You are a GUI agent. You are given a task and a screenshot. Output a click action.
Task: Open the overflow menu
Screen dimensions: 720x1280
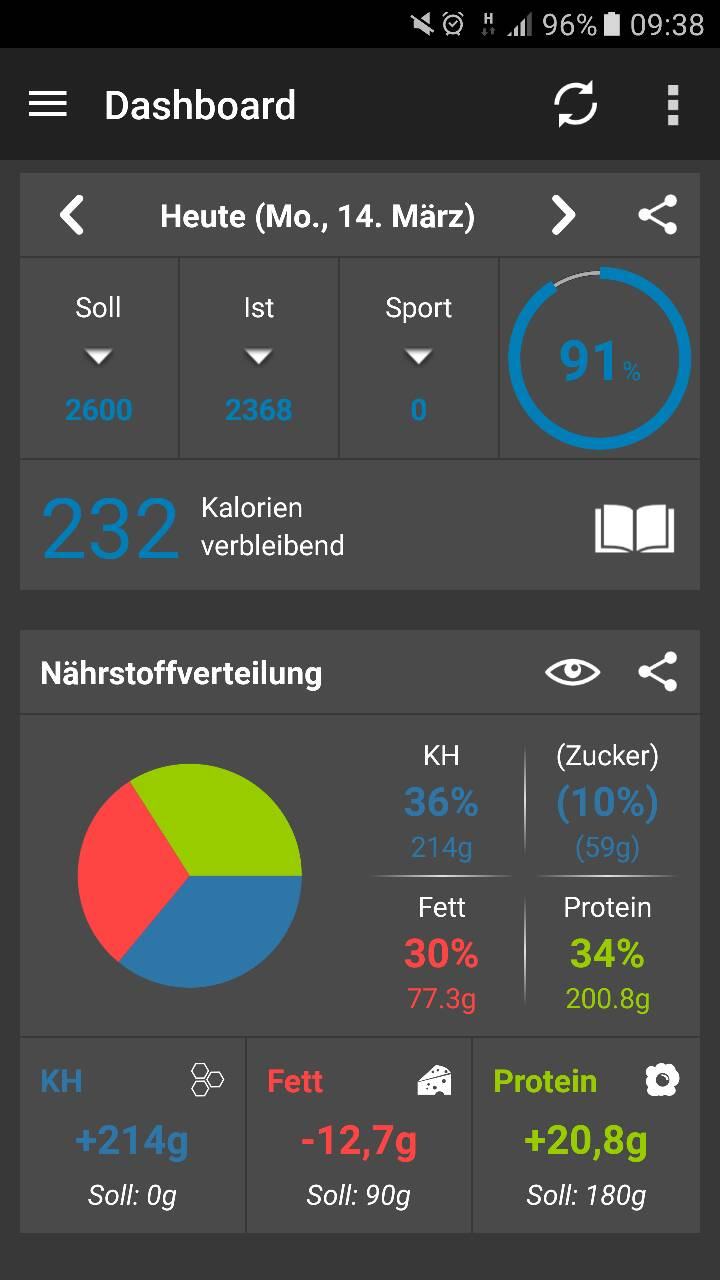pyautogui.click(x=673, y=105)
